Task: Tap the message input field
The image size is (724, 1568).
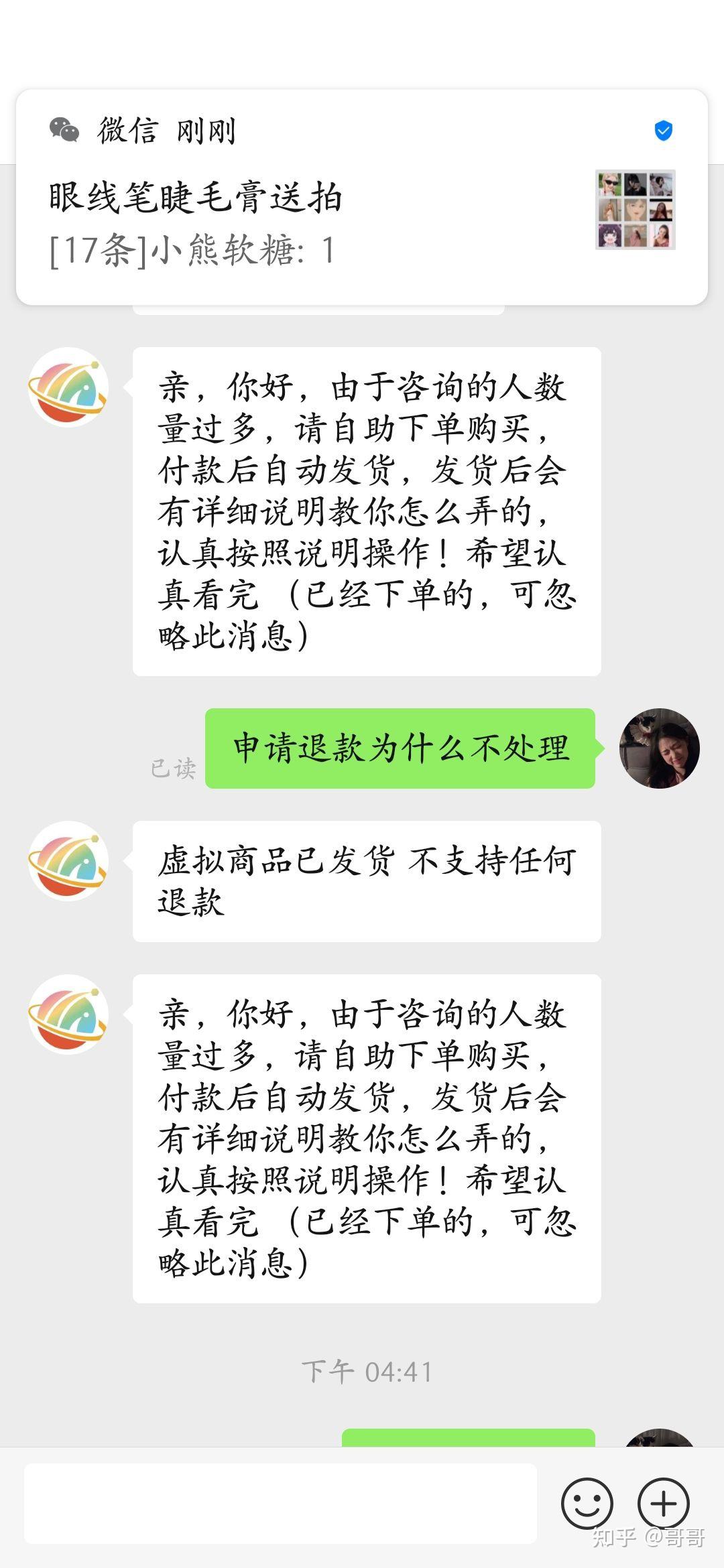Action: click(280, 1503)
